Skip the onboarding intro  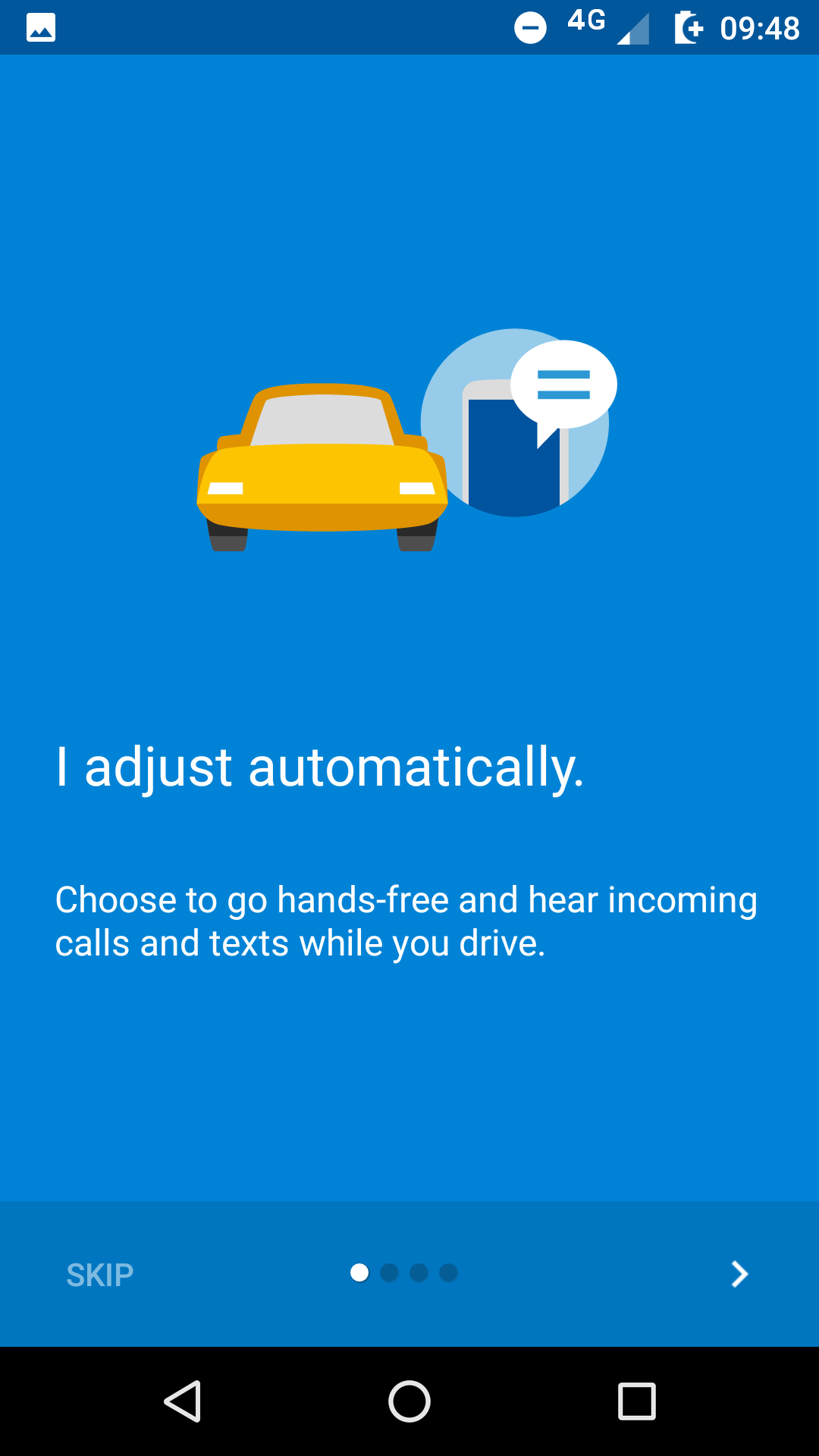pyautogui.click(x=100, y=1275)
